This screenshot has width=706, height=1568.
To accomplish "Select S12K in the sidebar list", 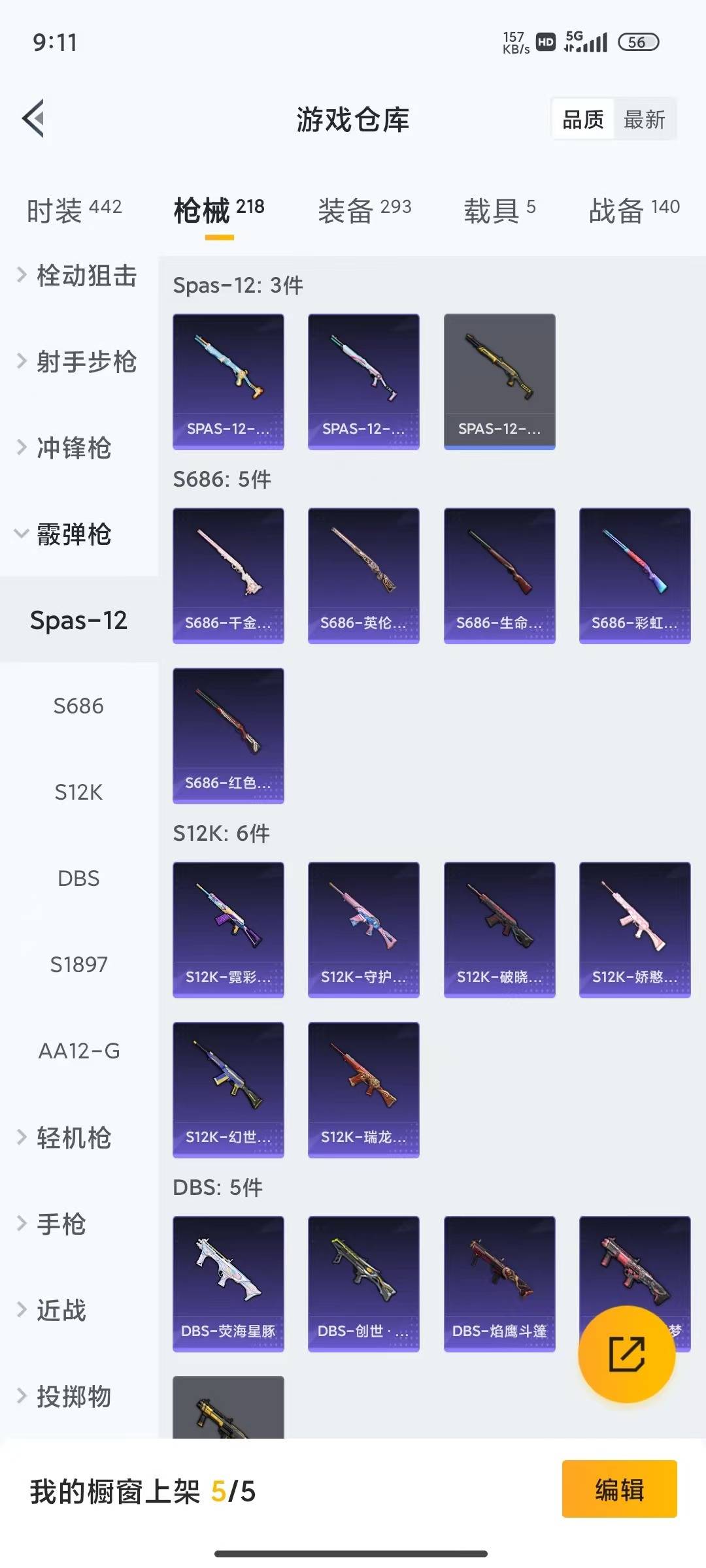I will click(80, 792).
